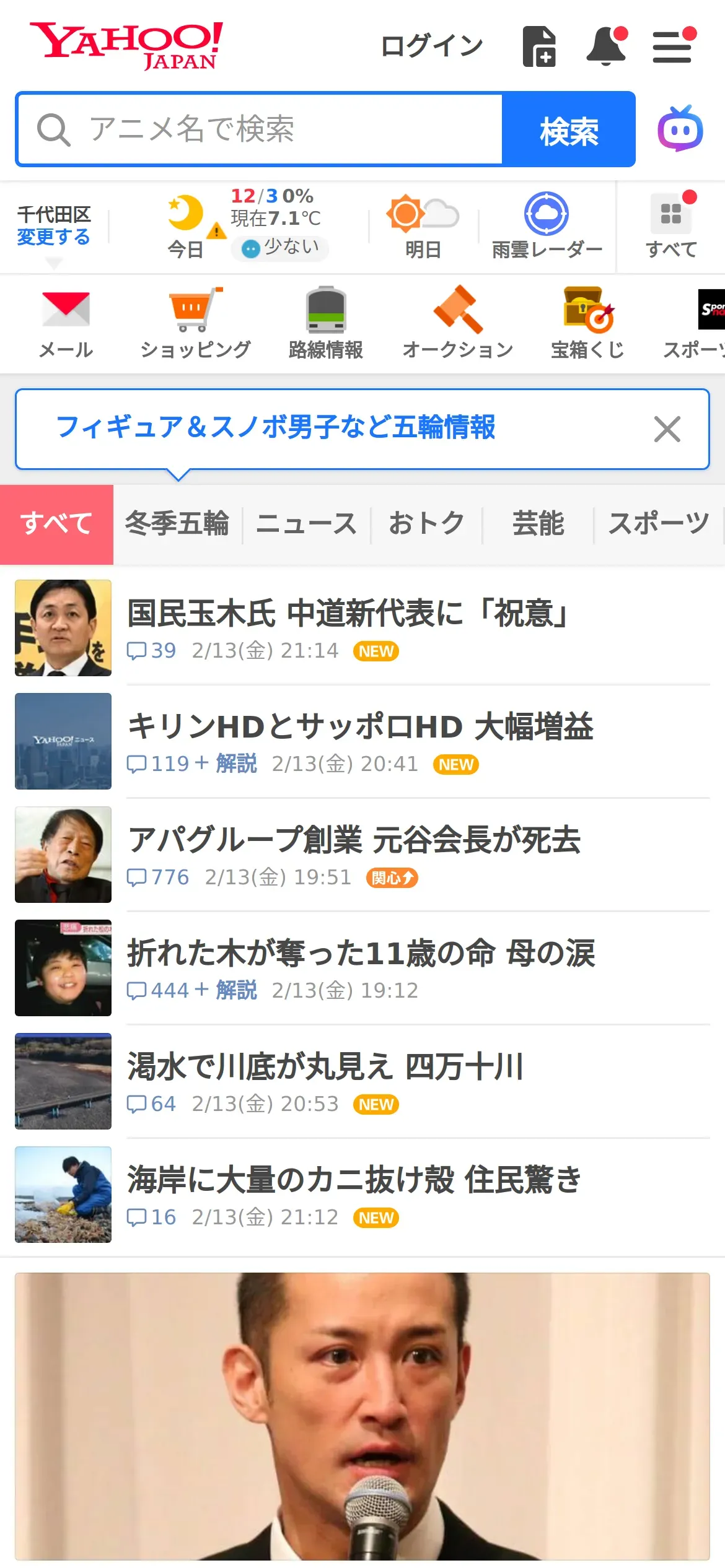Open the AI assistant robot icon
The width and height of the screenshot is (725, 1568).
680,129
